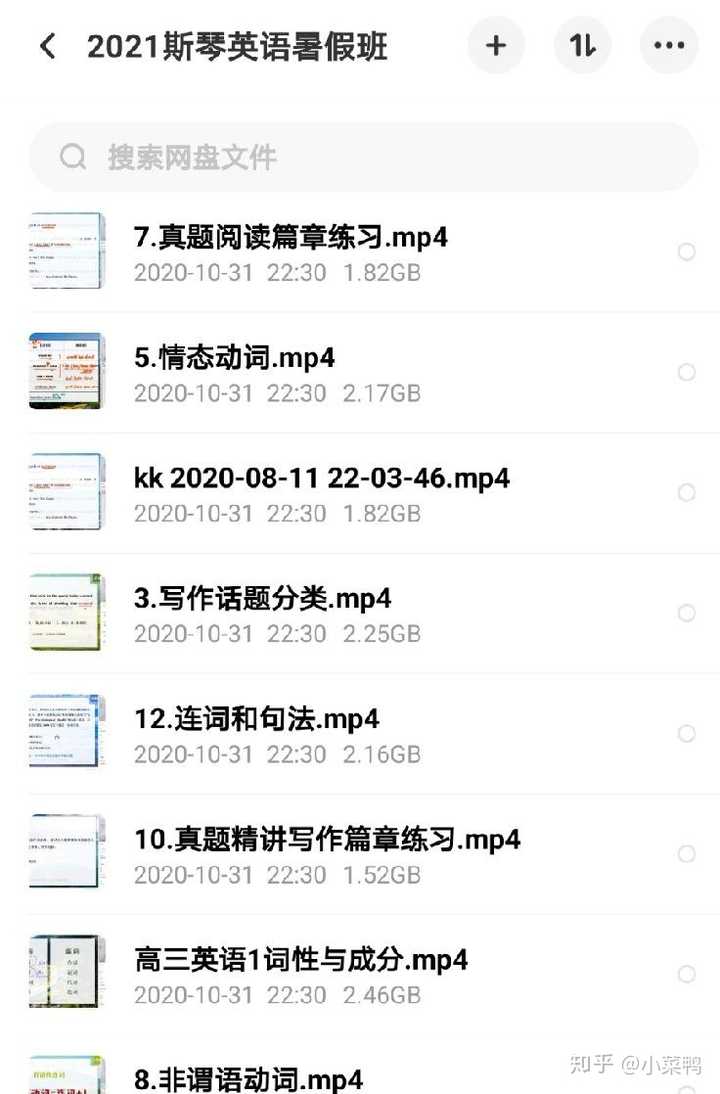The image size is (720, 1094).
Task: Open the more options ellipsis menu
Action: click(x=669, y=45)
